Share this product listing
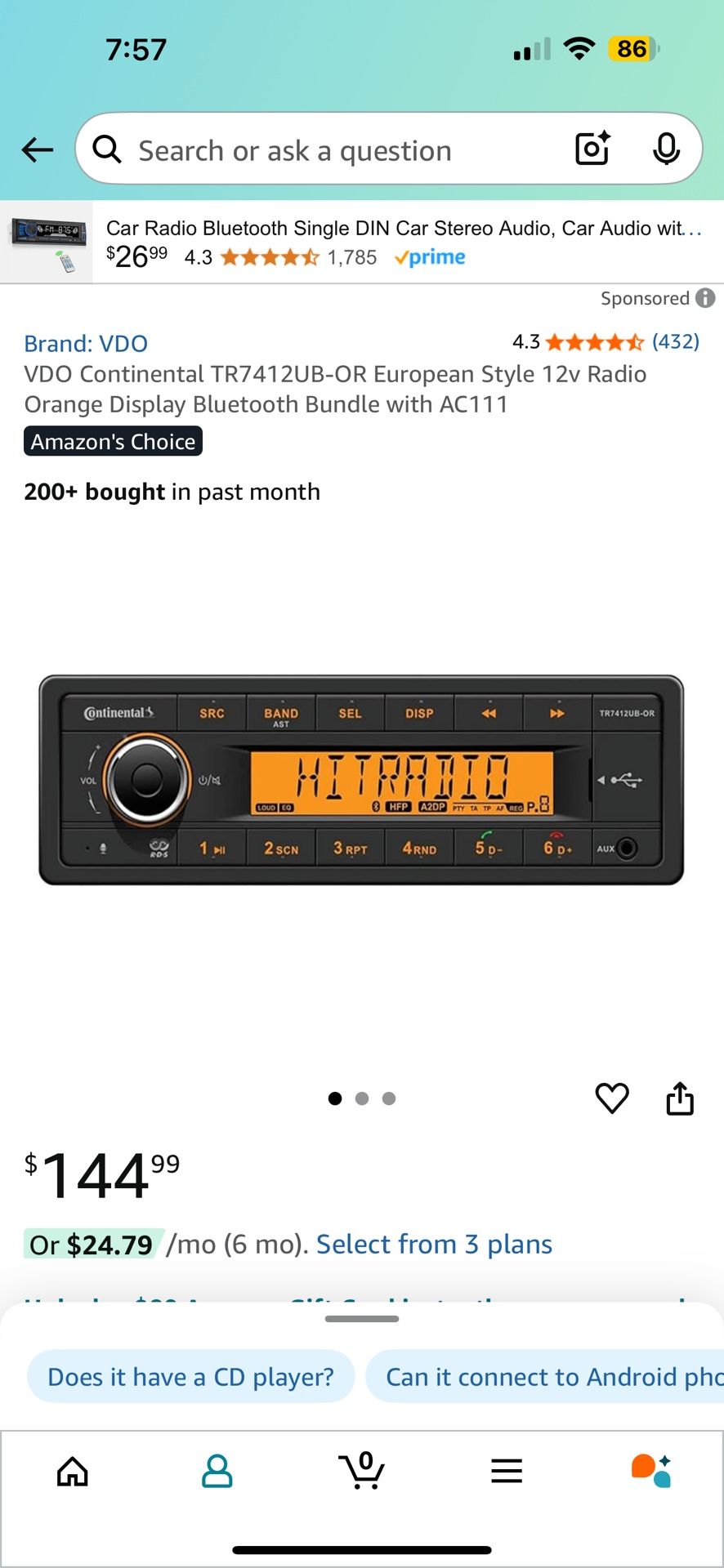 [680, 1098]
